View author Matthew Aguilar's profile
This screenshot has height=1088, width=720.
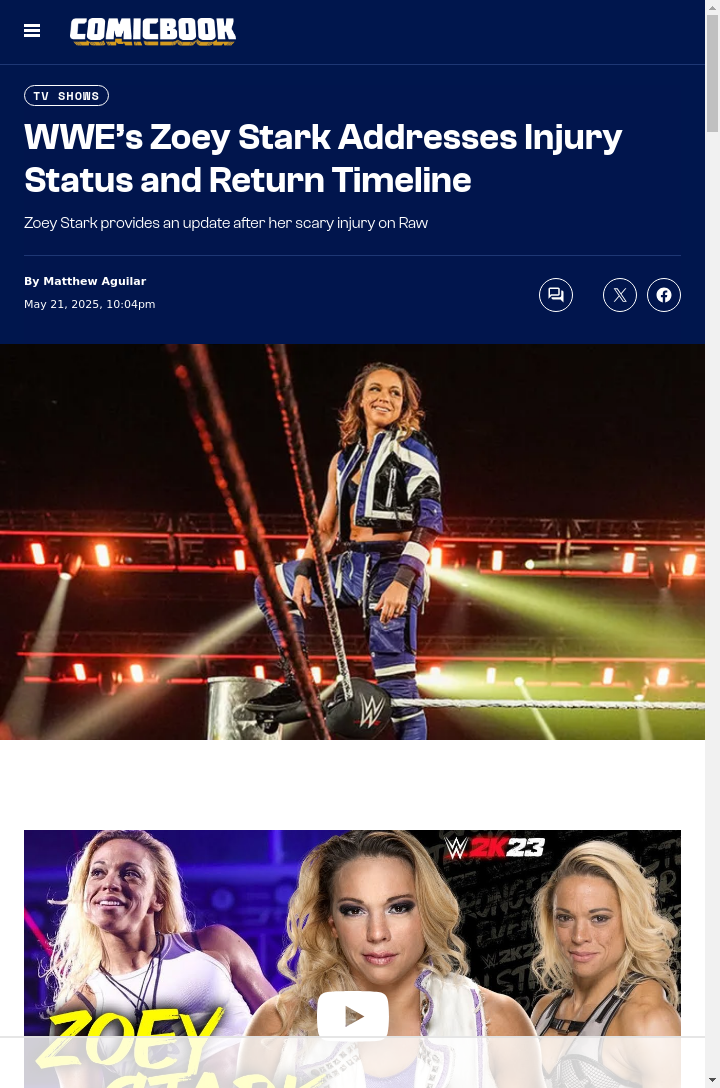coord(94,281)
